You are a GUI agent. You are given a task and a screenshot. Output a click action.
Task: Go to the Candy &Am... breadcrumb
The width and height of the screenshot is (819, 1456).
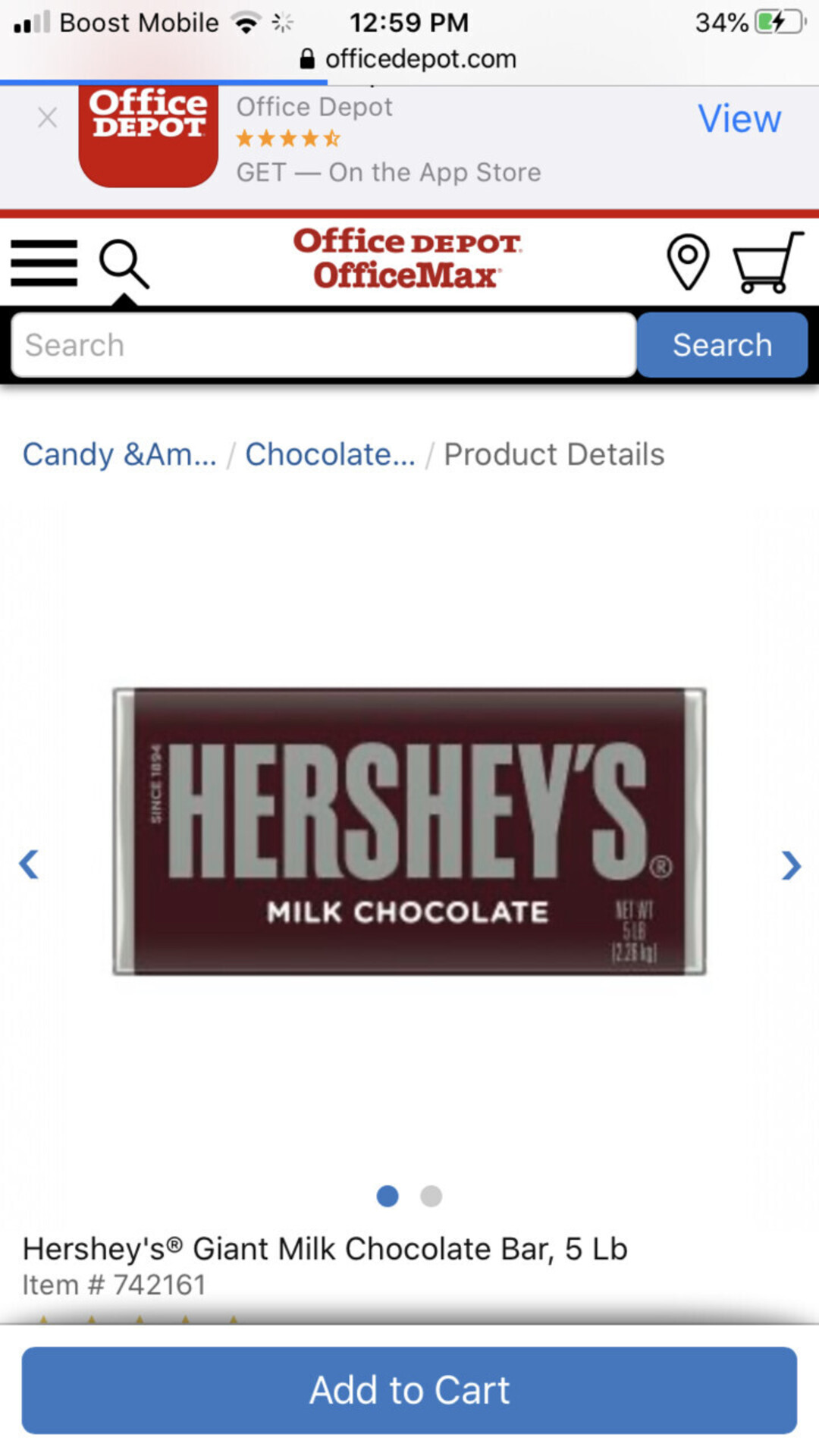point(120,454)
